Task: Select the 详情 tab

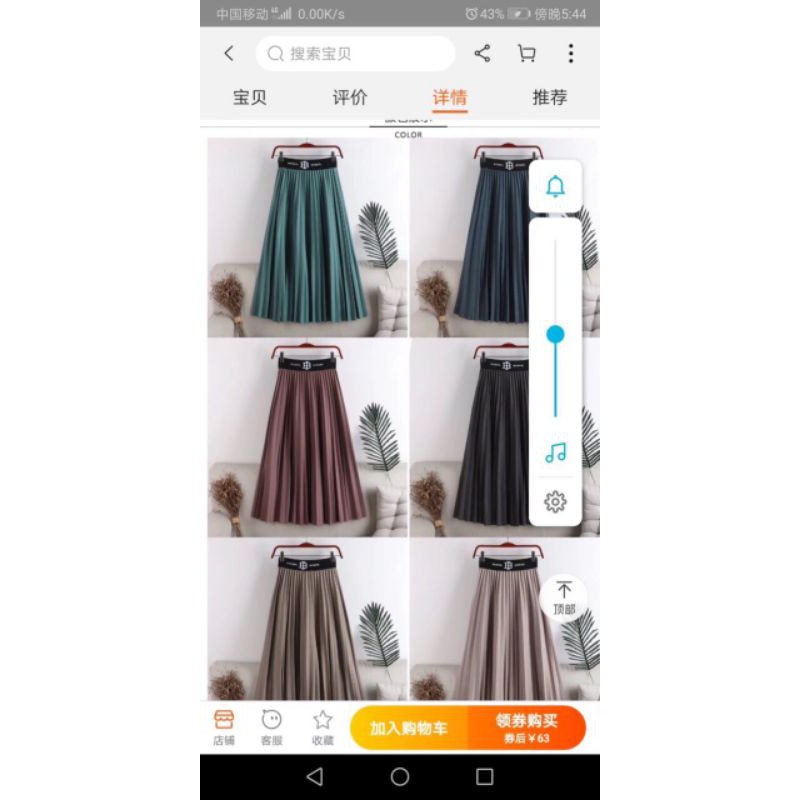Action: [x=449, y=97]
